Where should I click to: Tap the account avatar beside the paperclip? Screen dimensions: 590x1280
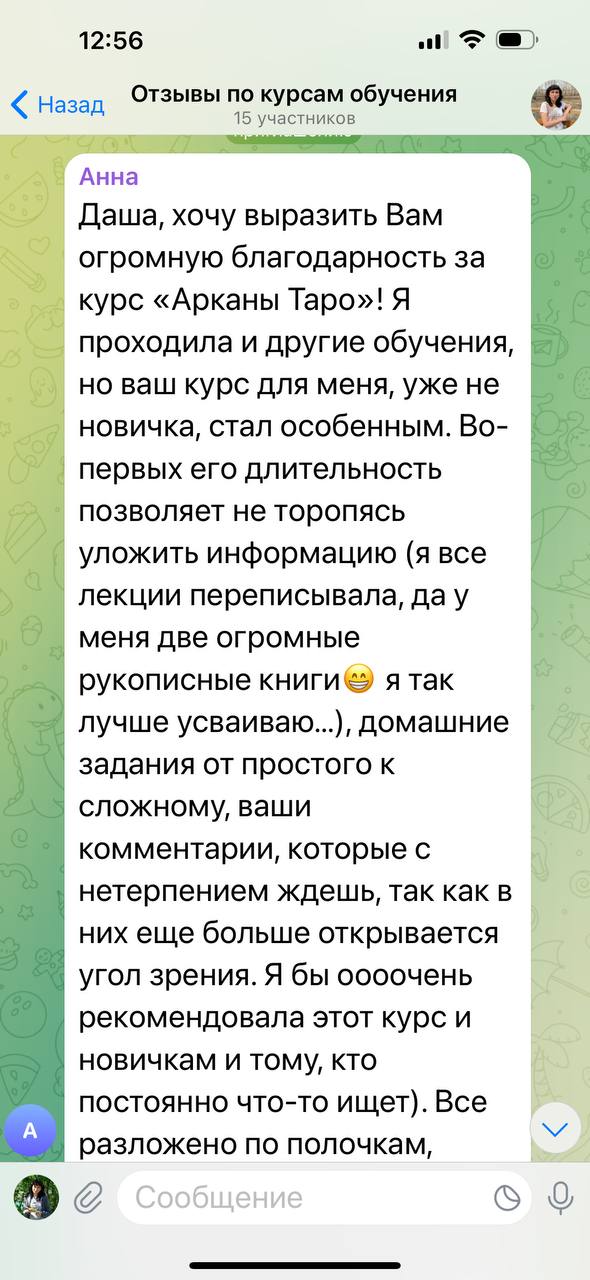coord(36,1197)
